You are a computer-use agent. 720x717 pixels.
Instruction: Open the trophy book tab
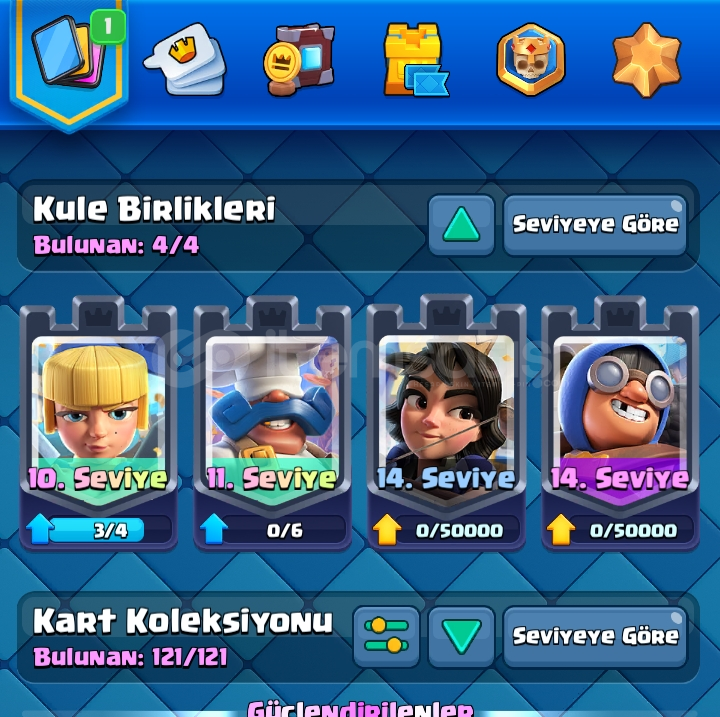click(298, 58)
